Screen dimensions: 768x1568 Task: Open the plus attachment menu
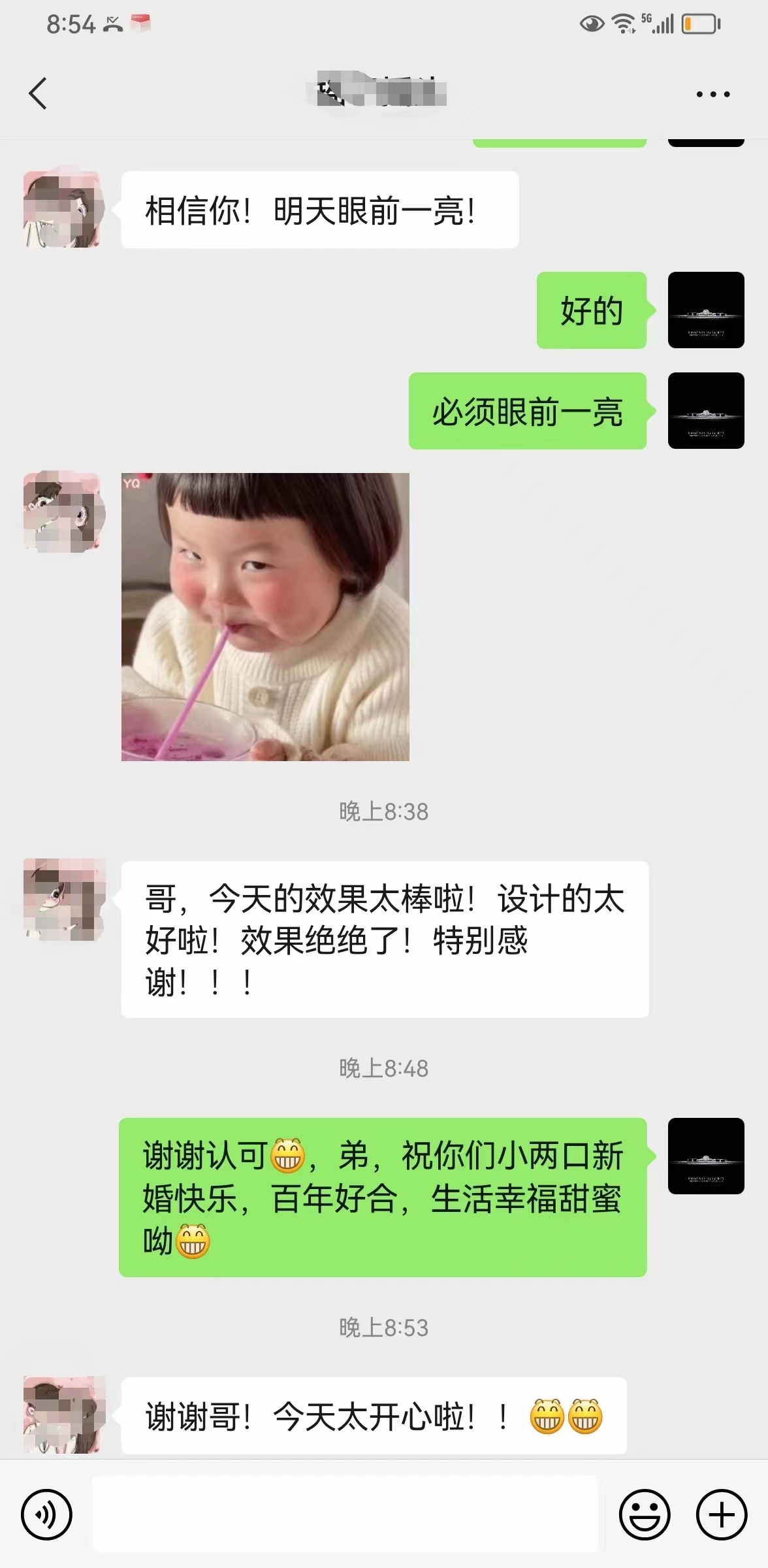[x=722, y=1514]
